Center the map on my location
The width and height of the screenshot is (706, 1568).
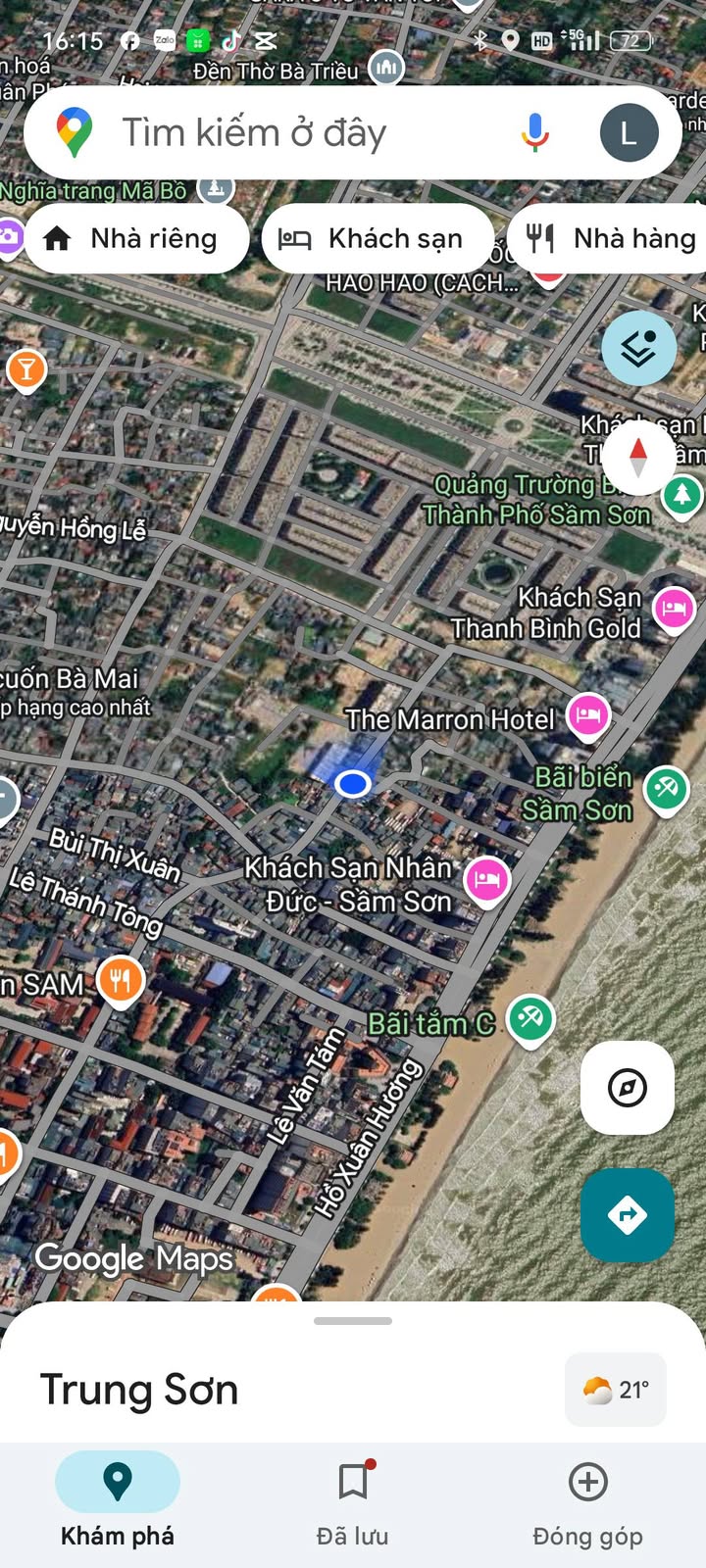pyautogui.click(x=628, y=1088)
